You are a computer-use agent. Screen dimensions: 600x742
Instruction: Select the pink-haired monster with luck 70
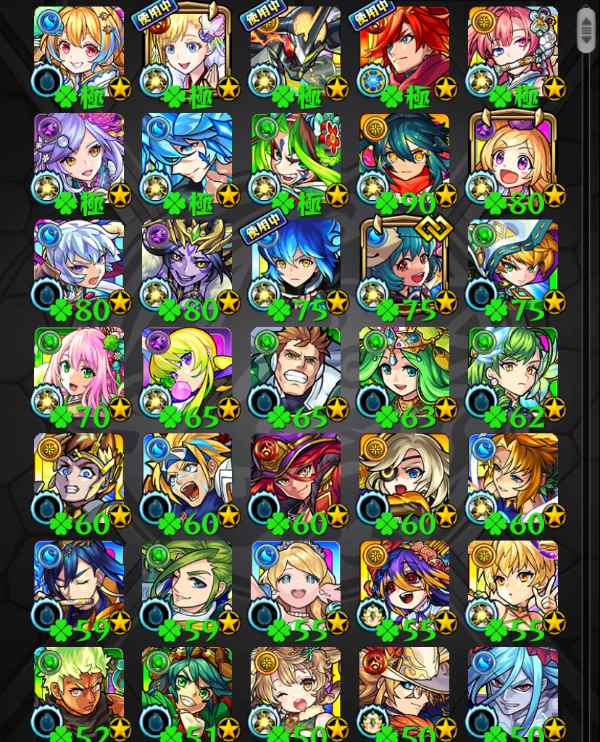pyautogui.click(x=79, y=374)
